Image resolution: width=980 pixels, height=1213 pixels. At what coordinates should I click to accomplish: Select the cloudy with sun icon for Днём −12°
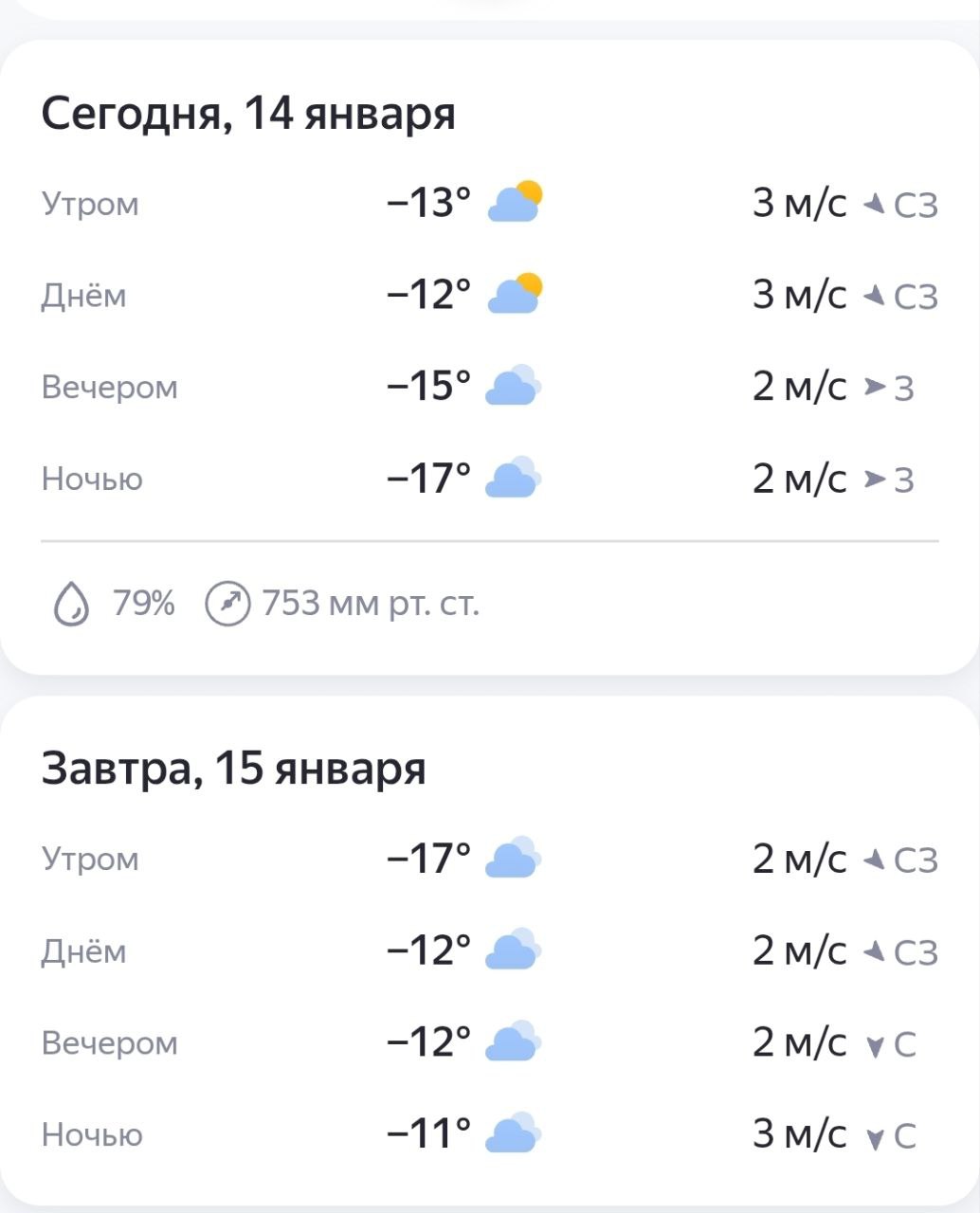tap(515, 293)
